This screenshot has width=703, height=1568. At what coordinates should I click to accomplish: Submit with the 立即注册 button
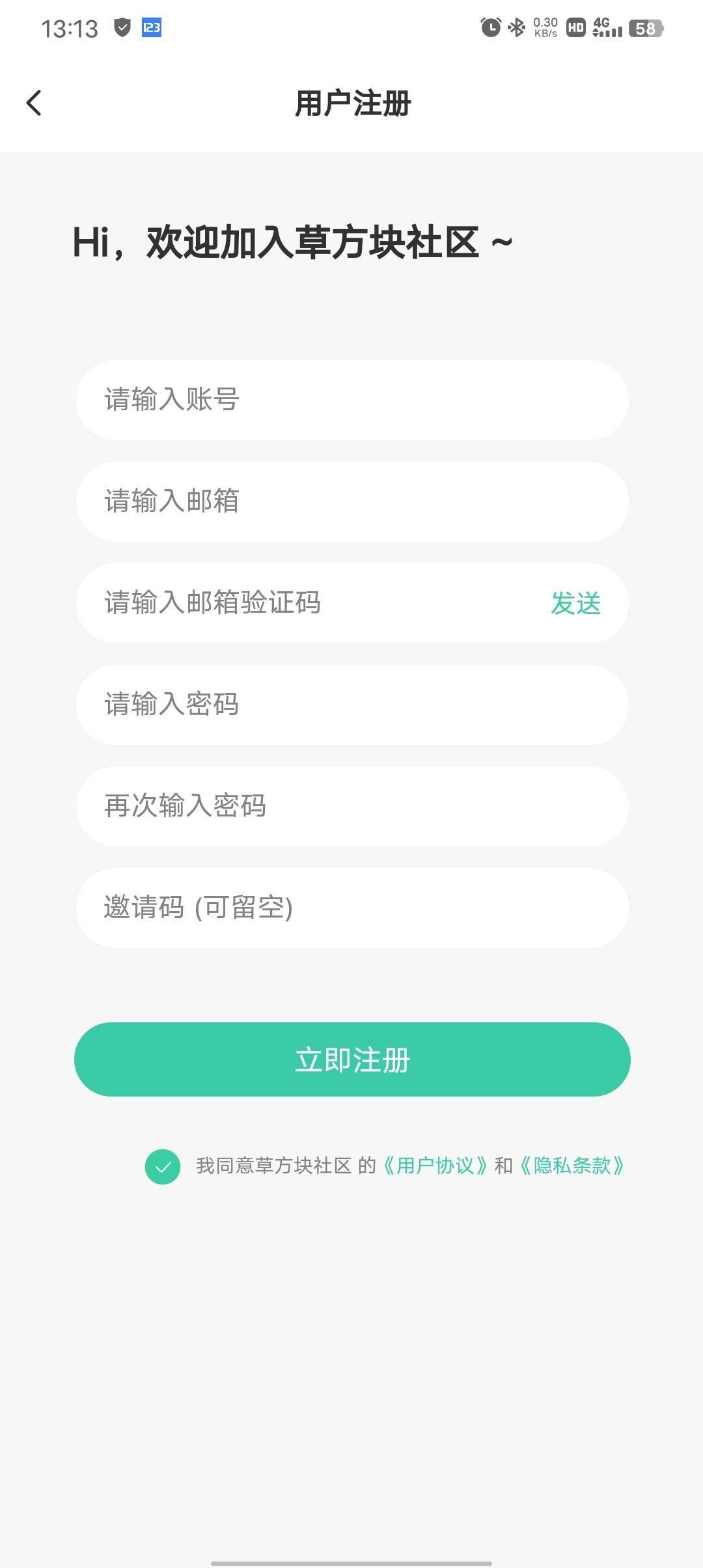click(351, 1059)
